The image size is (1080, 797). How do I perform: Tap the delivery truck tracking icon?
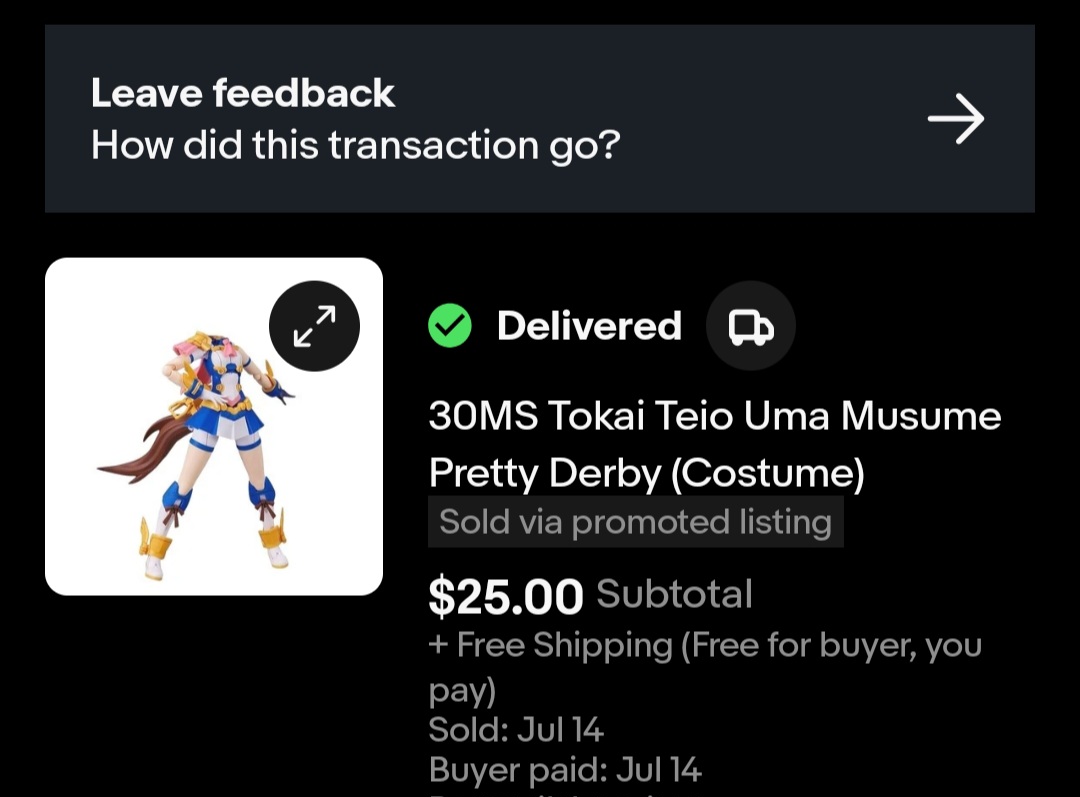click(750, 326)
